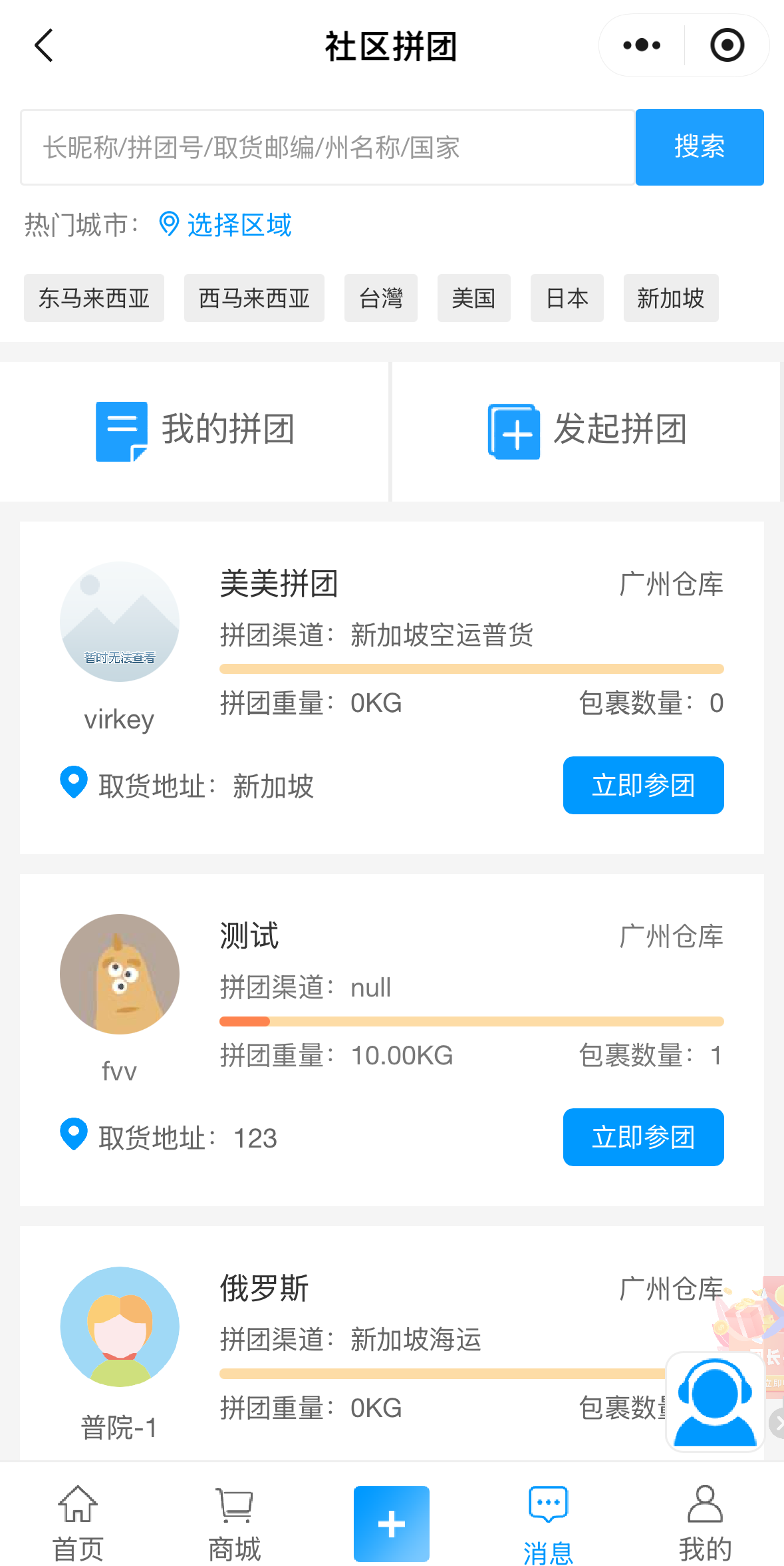Filter groups by 美国
The height and width of the screenshot is (1566, 784).
coord(474,298)
